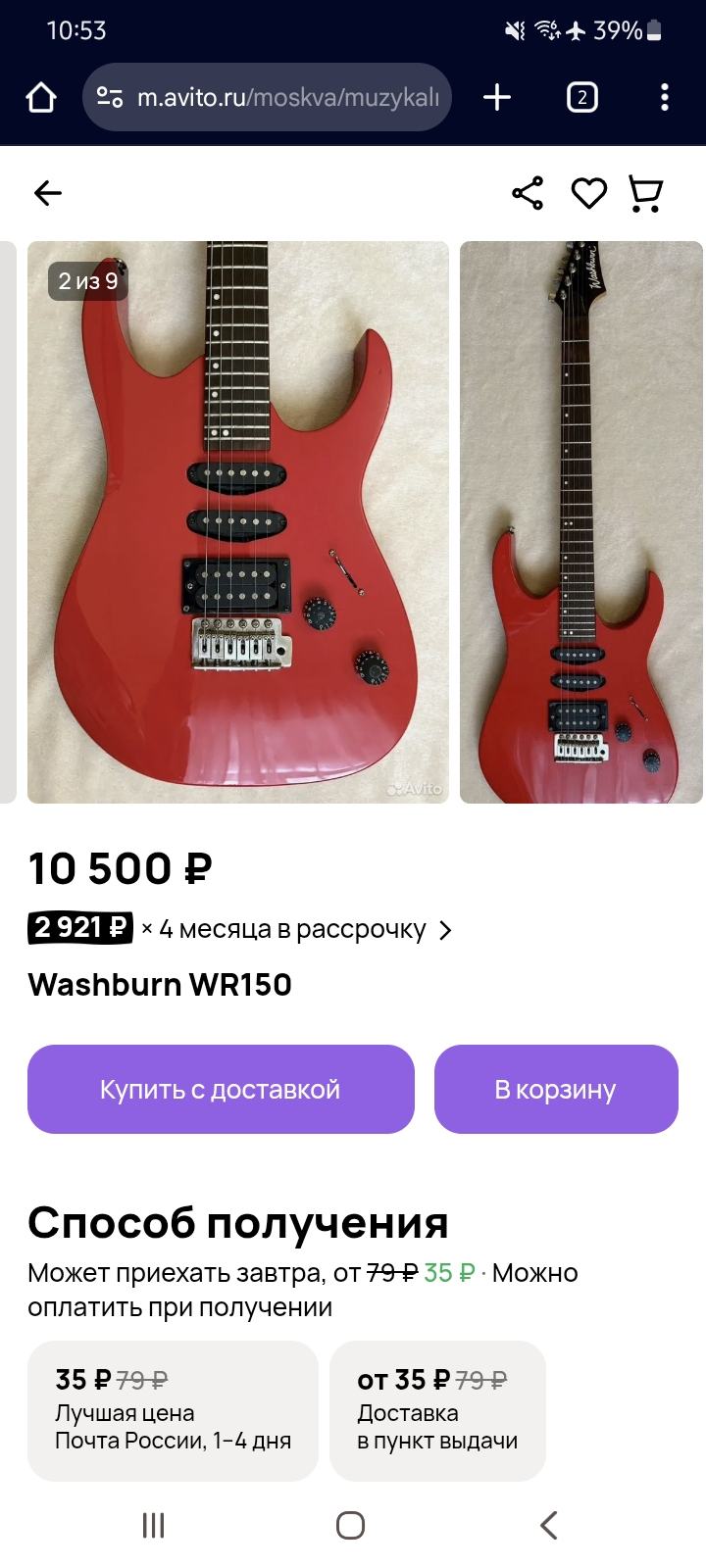Tap the browser home button
The width and height of the screenshot is (706, 1568).
tap(41, 97)
